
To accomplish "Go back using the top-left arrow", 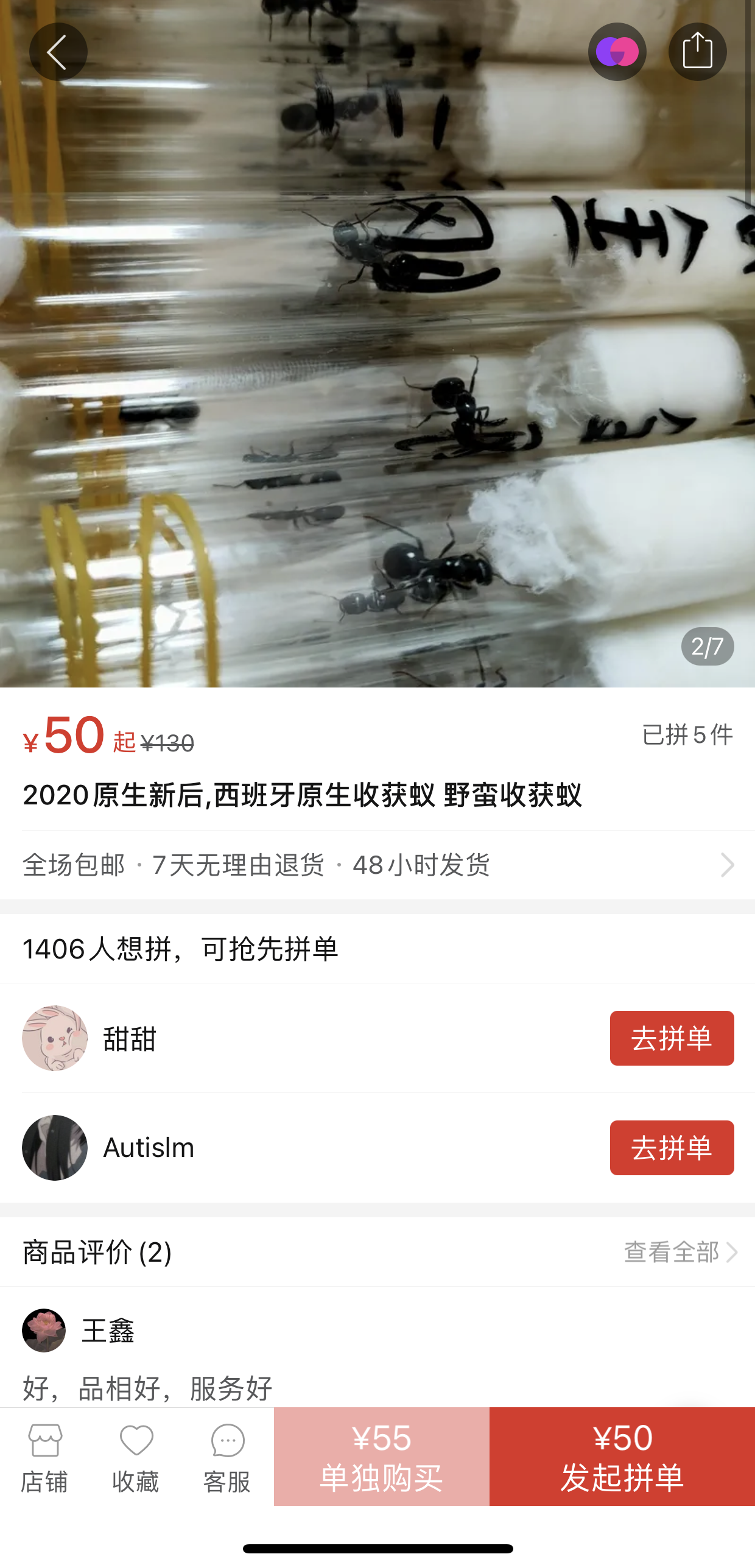I will pyautogui.click(x=58, y=52).
